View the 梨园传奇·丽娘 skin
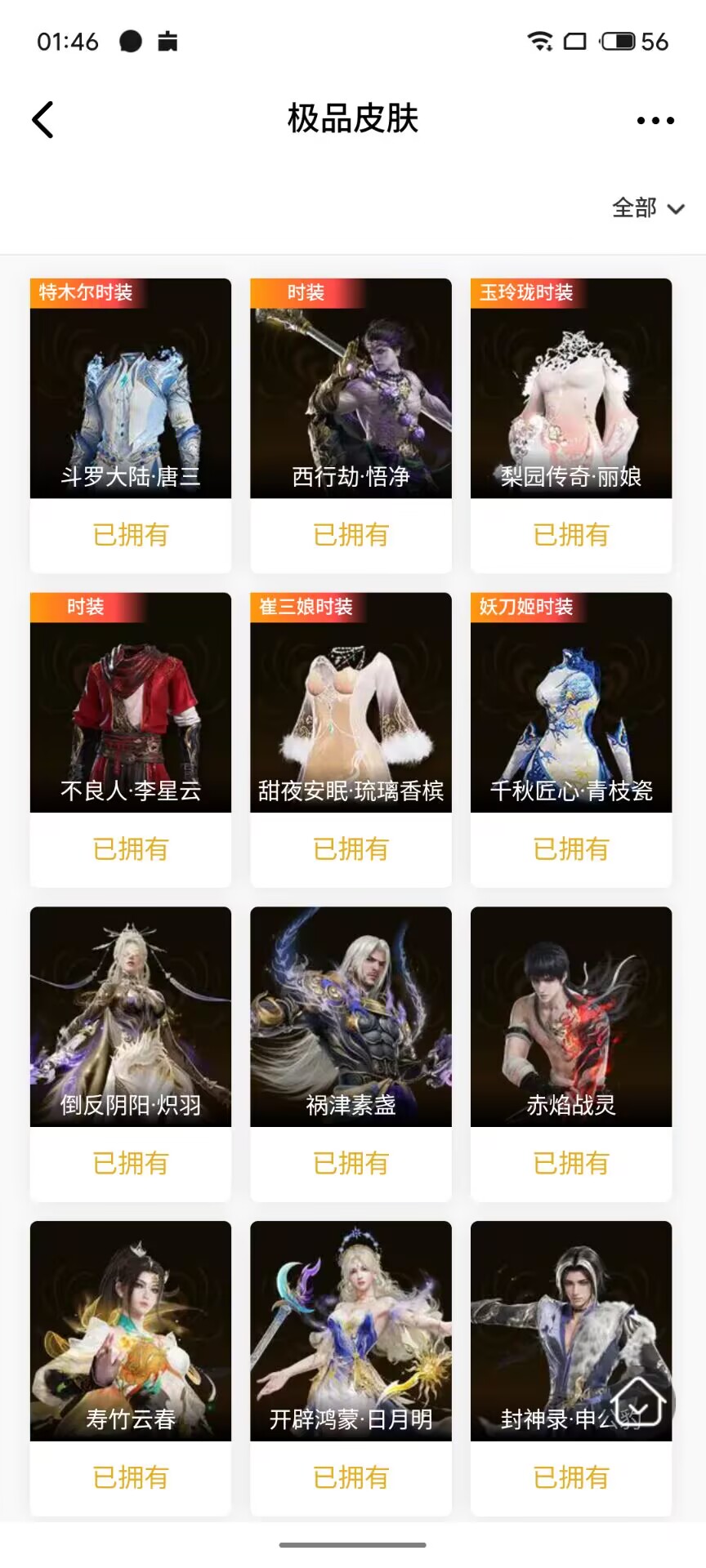 coord(571,389)
